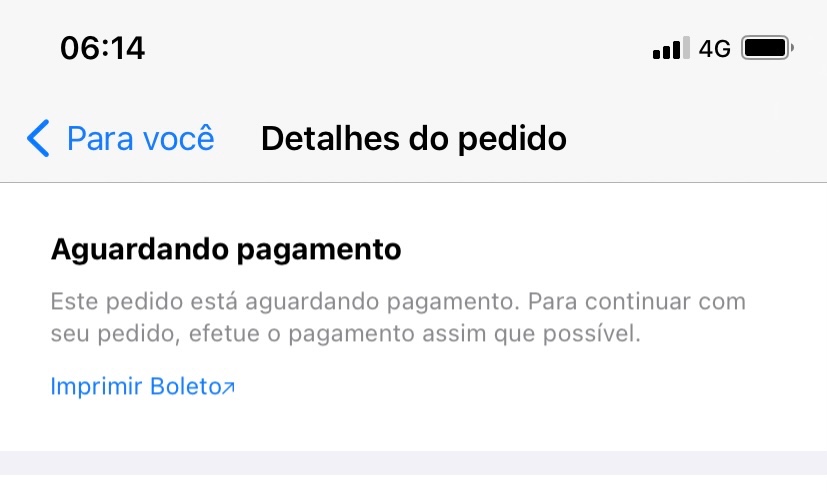Open the Imprimir Boleto link

142,386
